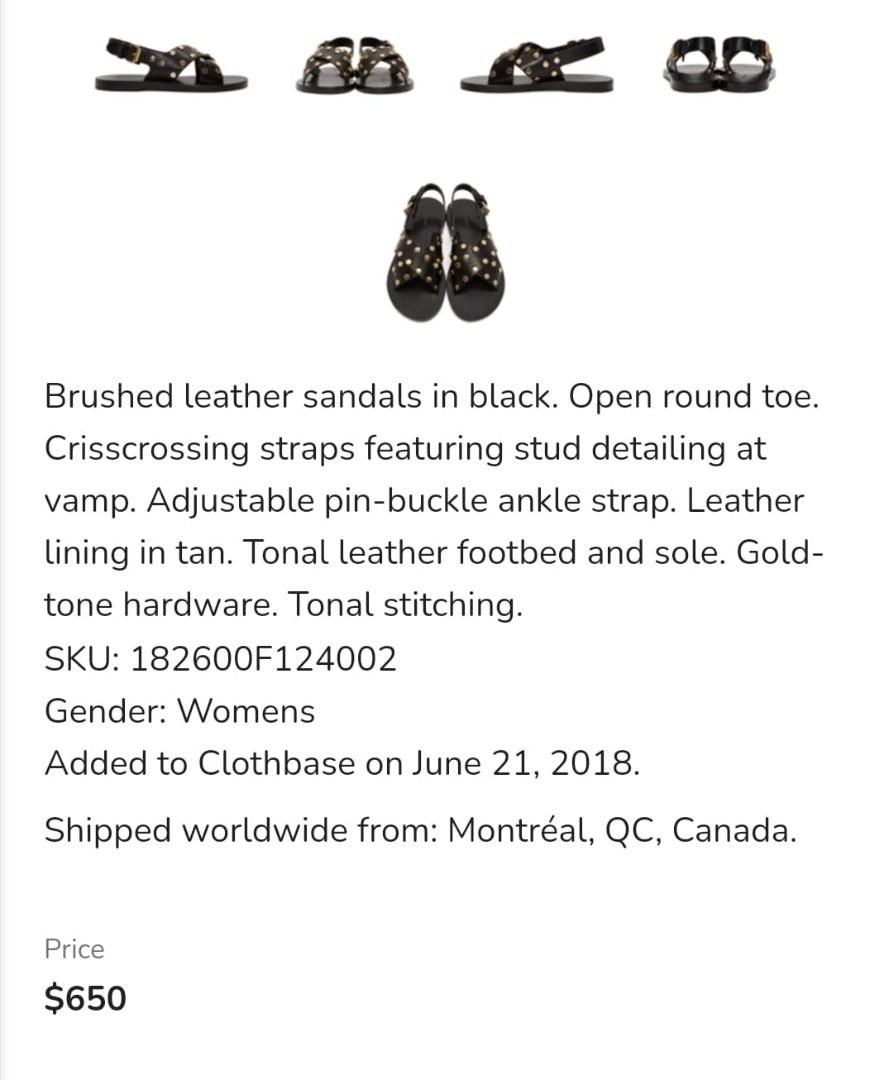Viewport: 892px width, 1080px height.
Task: Open the third side-profile sandal thumbnail
Action: [534, 66]
